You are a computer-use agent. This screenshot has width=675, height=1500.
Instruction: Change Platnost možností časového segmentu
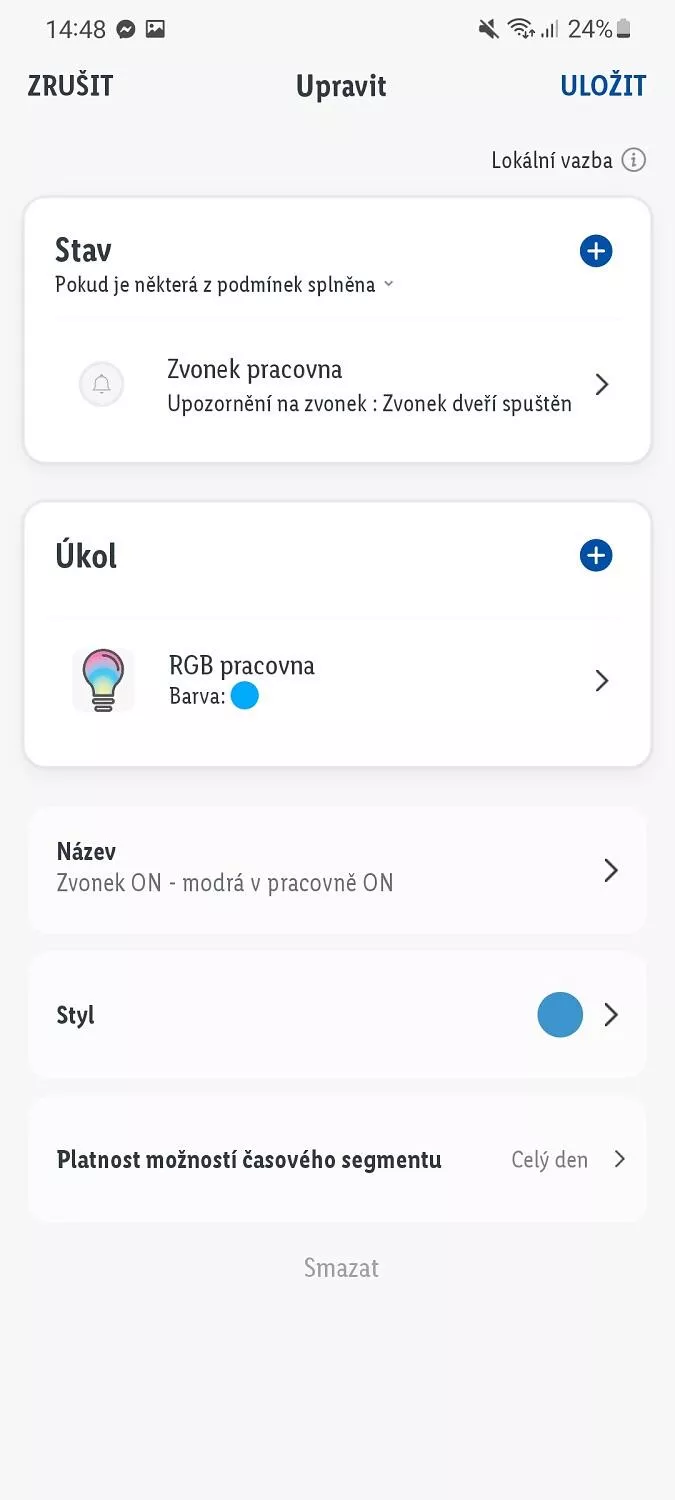point(337,1160)
